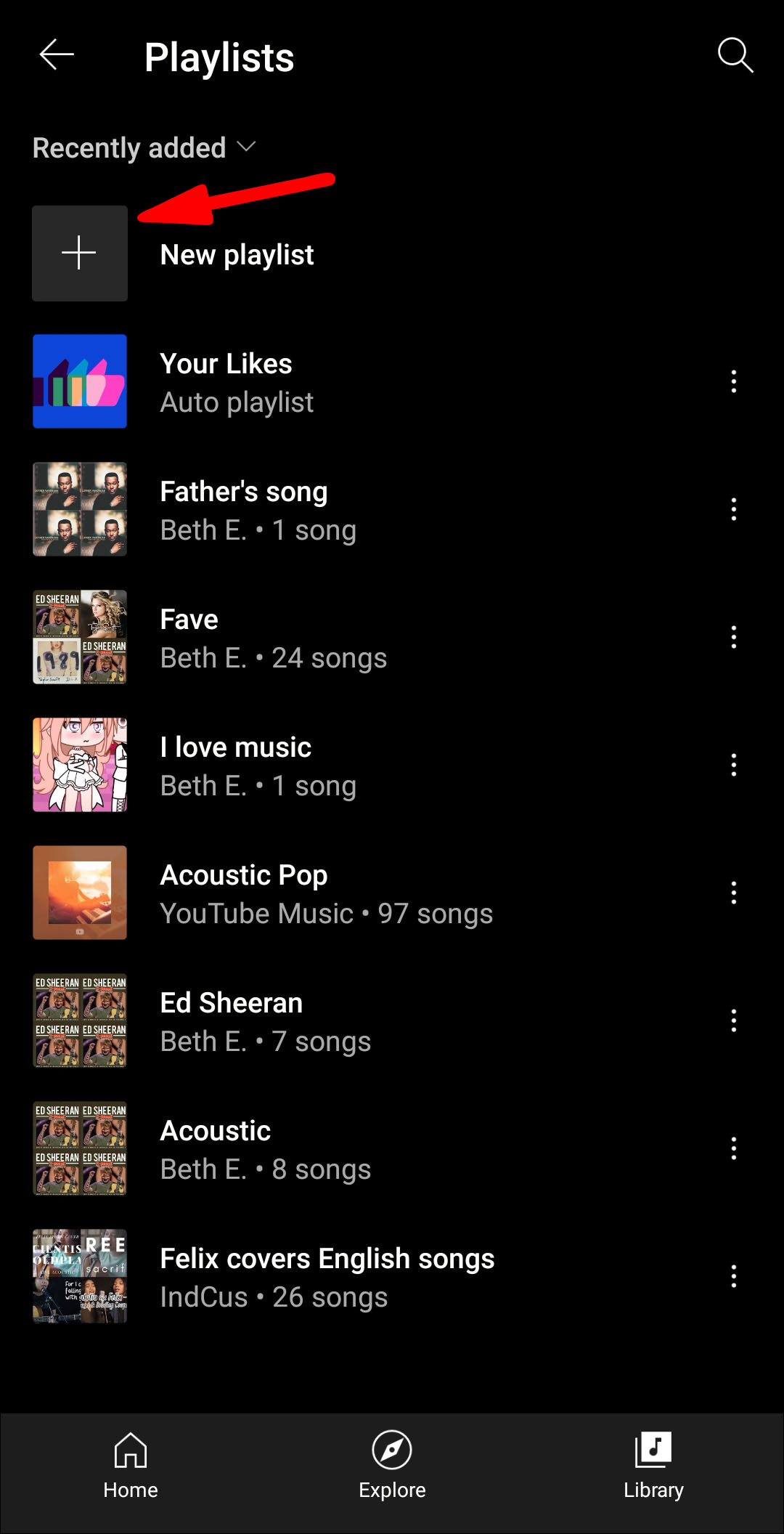This screenshot has height=1534, width=784.
Task: Open the overflow menu for I love music
Action: coord(734,765)
